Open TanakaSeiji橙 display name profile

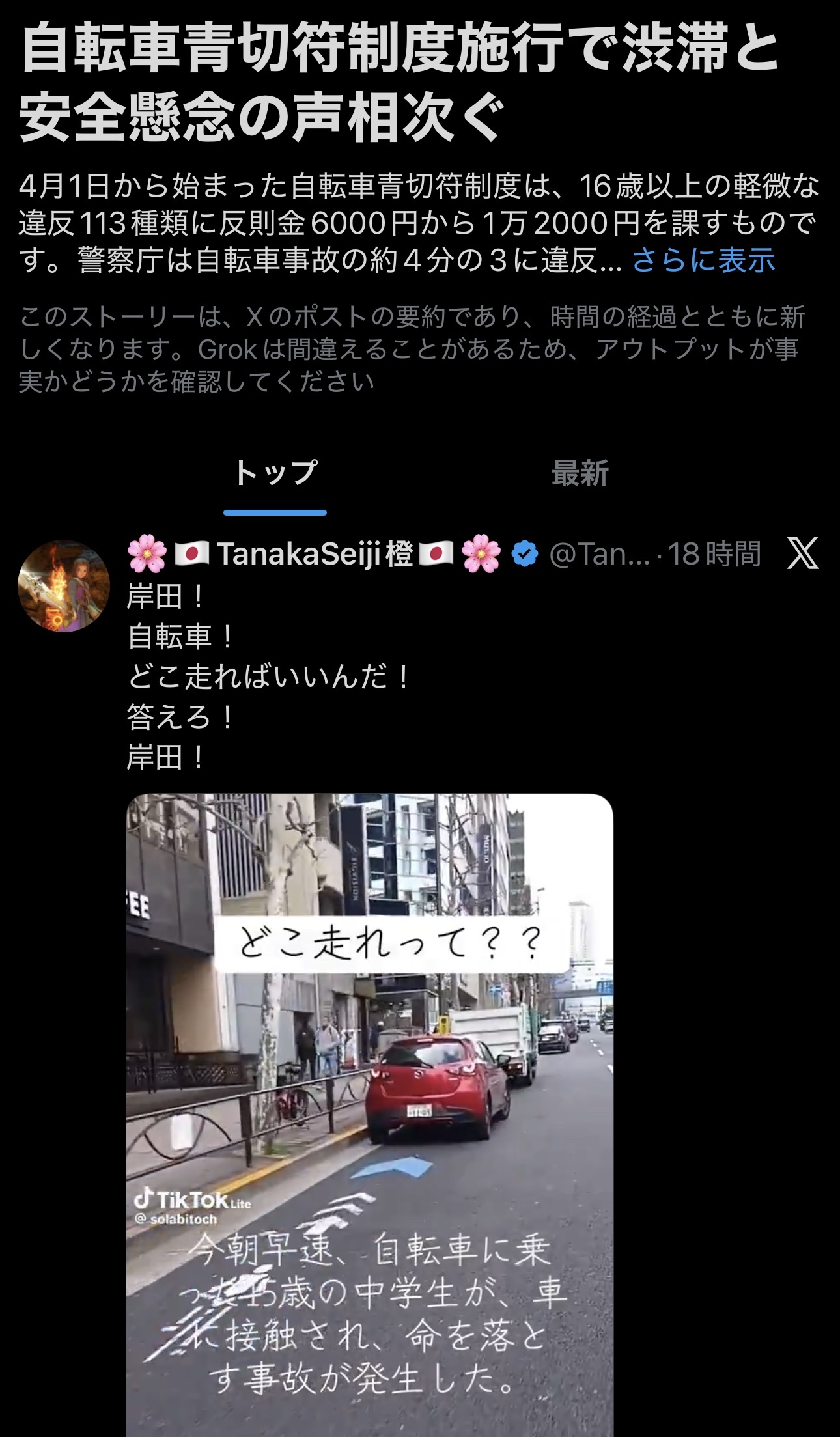[314, 554]
